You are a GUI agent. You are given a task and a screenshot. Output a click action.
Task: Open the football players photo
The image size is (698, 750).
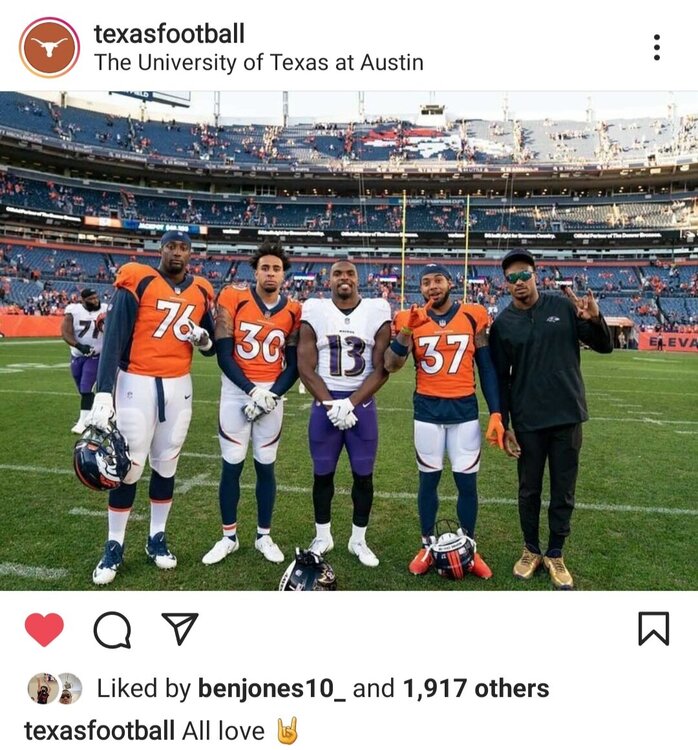tap(349, 340)
